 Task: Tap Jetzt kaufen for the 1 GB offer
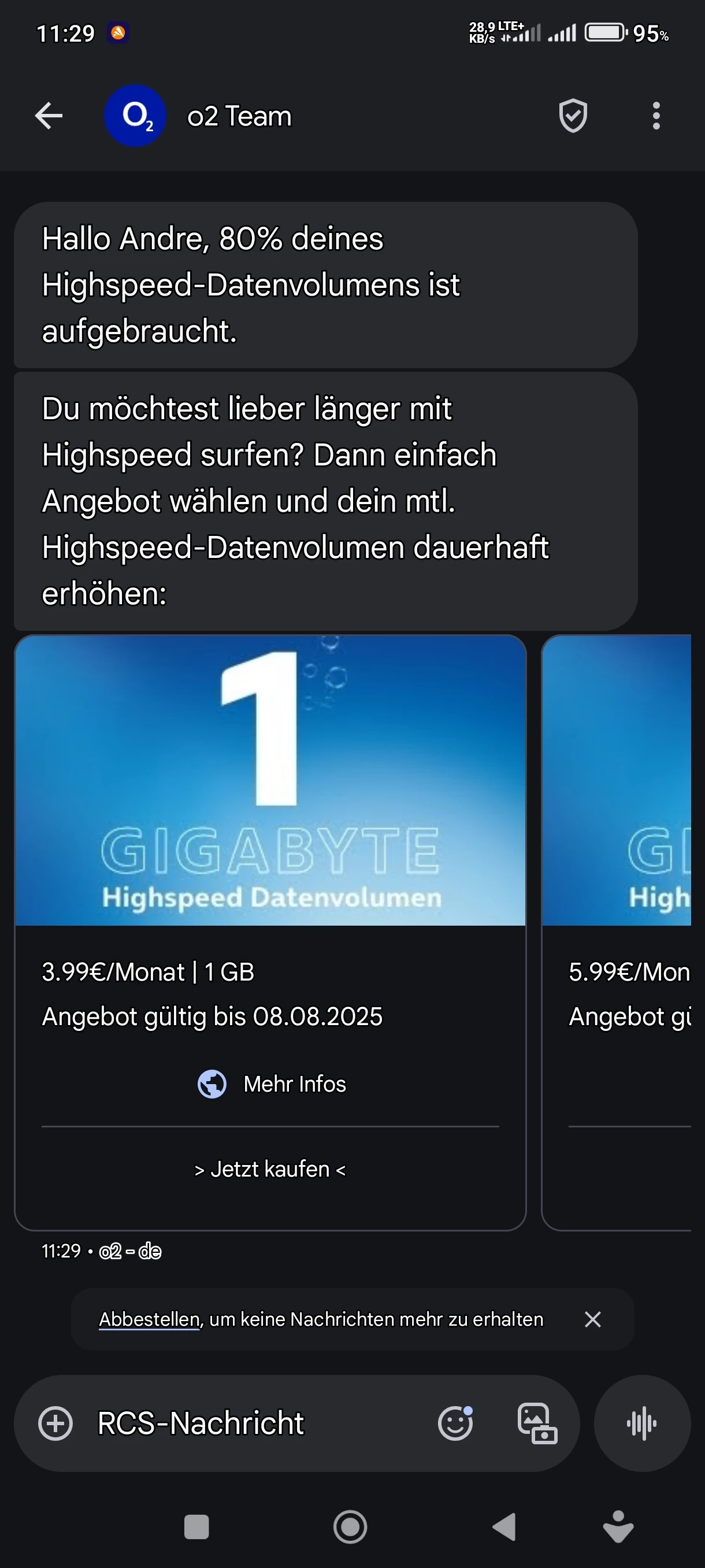(270, 1169)
